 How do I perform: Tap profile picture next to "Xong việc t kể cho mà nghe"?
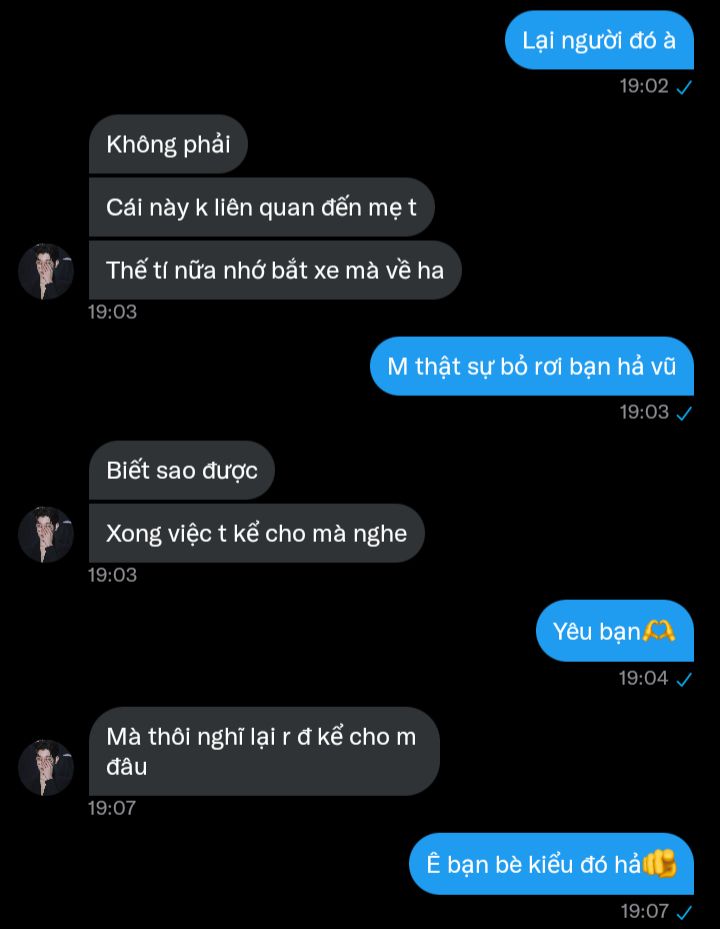46,534
